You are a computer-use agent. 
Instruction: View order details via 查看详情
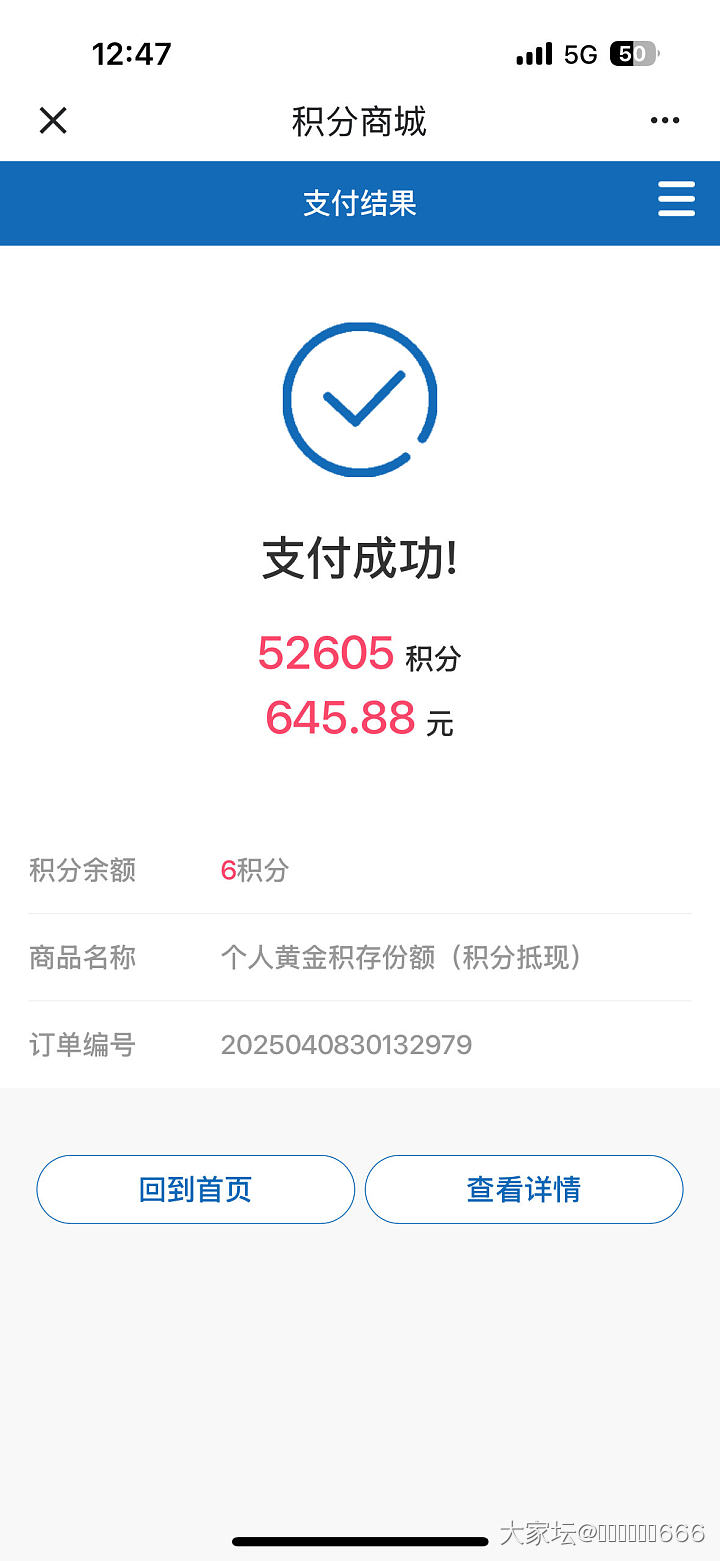[x=524, y=1189]
